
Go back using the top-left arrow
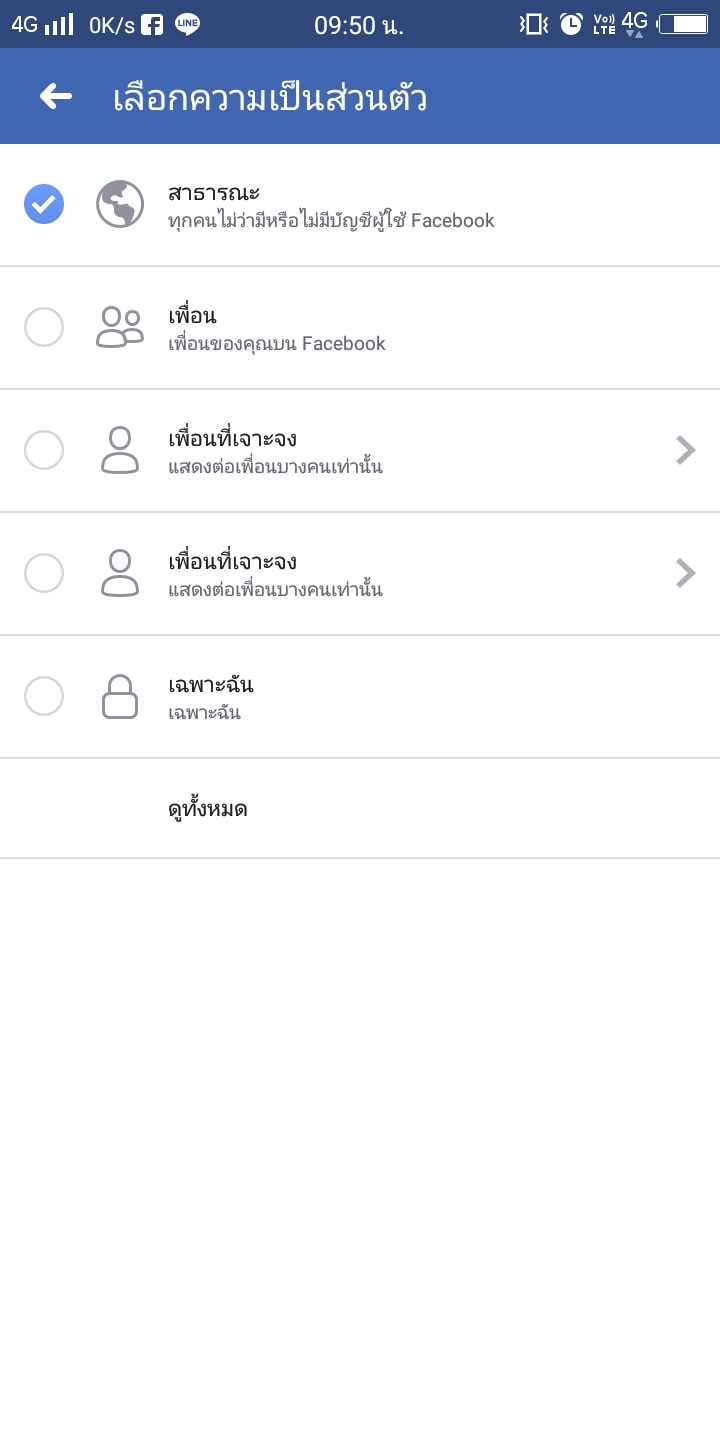coord(56,96)
